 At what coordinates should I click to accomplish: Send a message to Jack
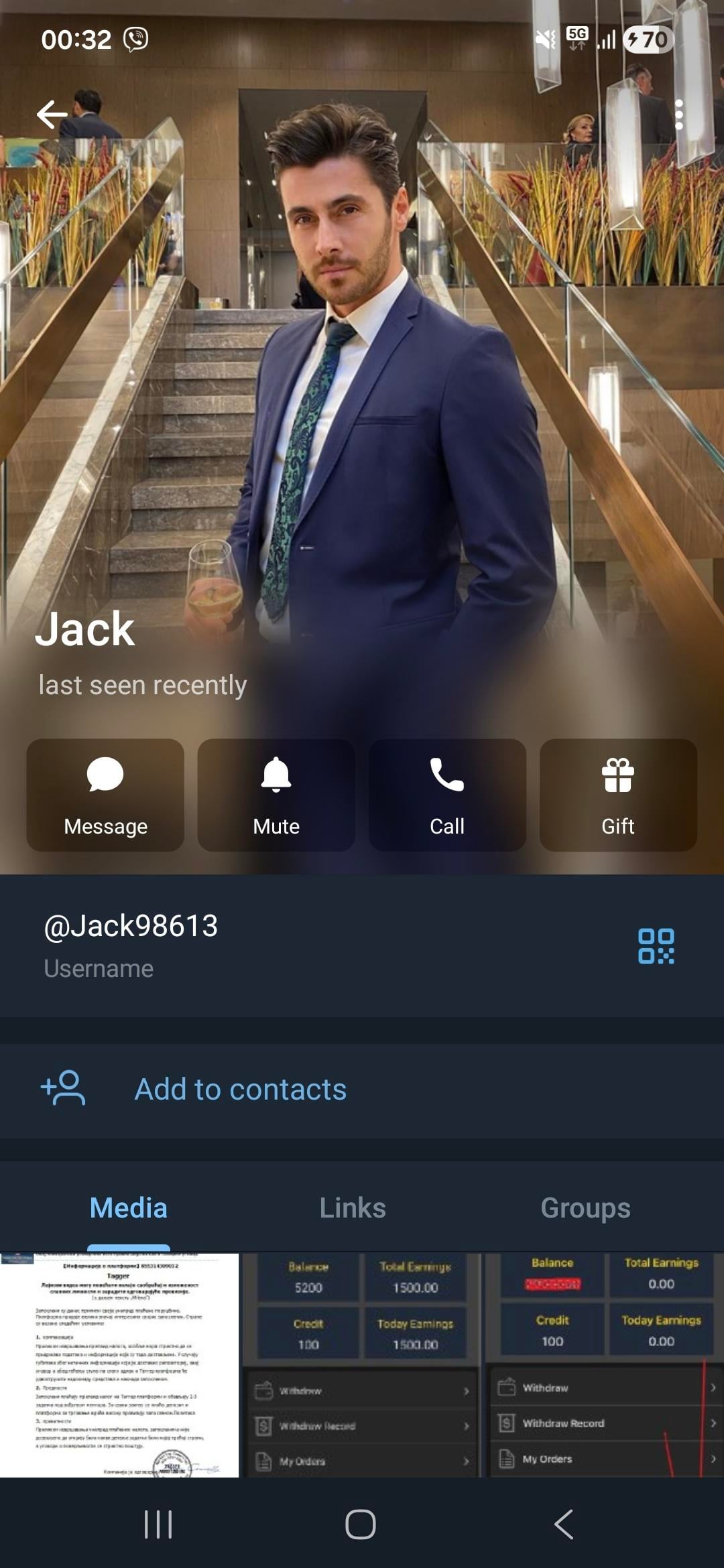105,795
